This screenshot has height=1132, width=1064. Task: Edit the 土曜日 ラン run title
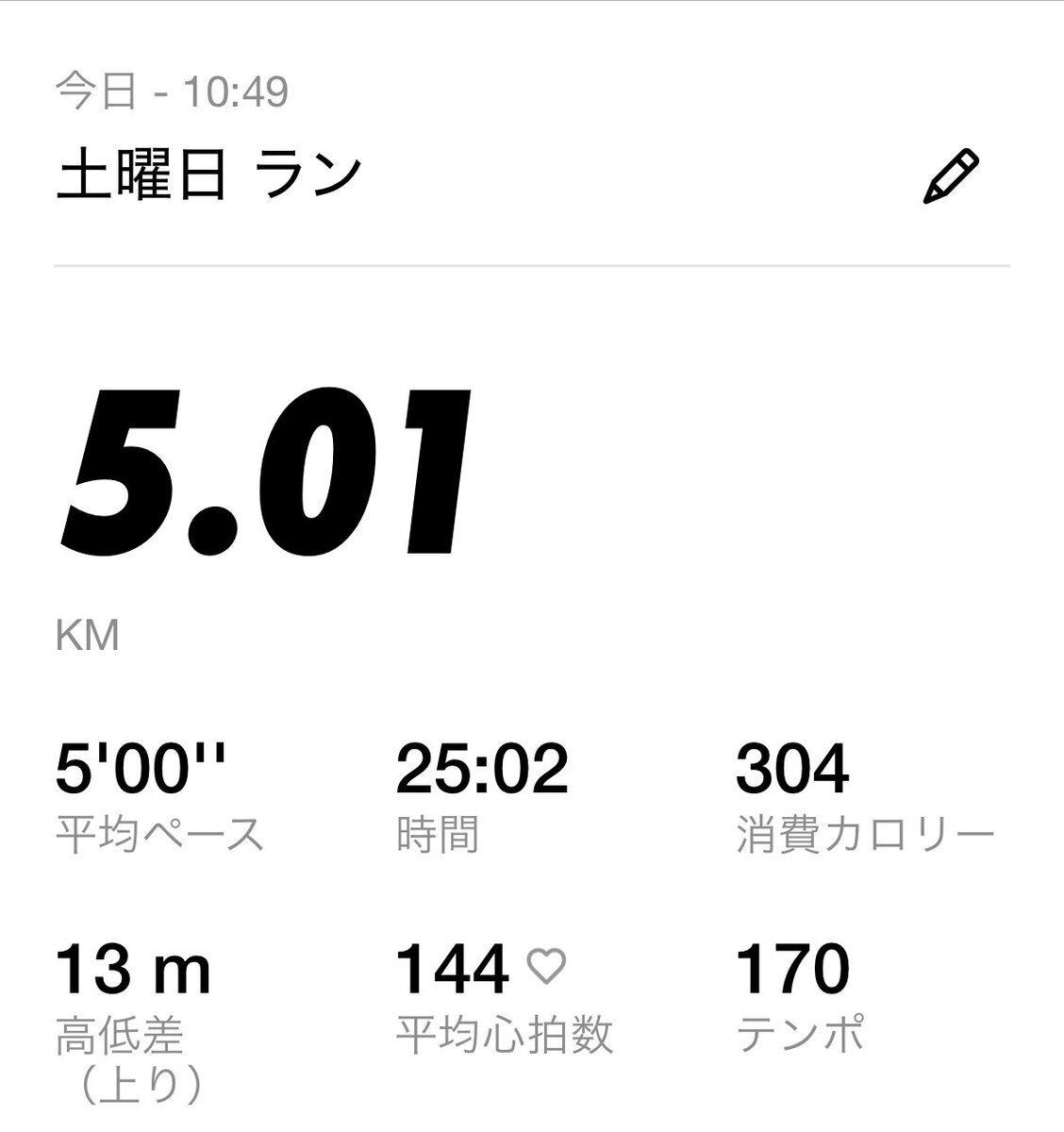pyautogui.click(x=950, y=176)
